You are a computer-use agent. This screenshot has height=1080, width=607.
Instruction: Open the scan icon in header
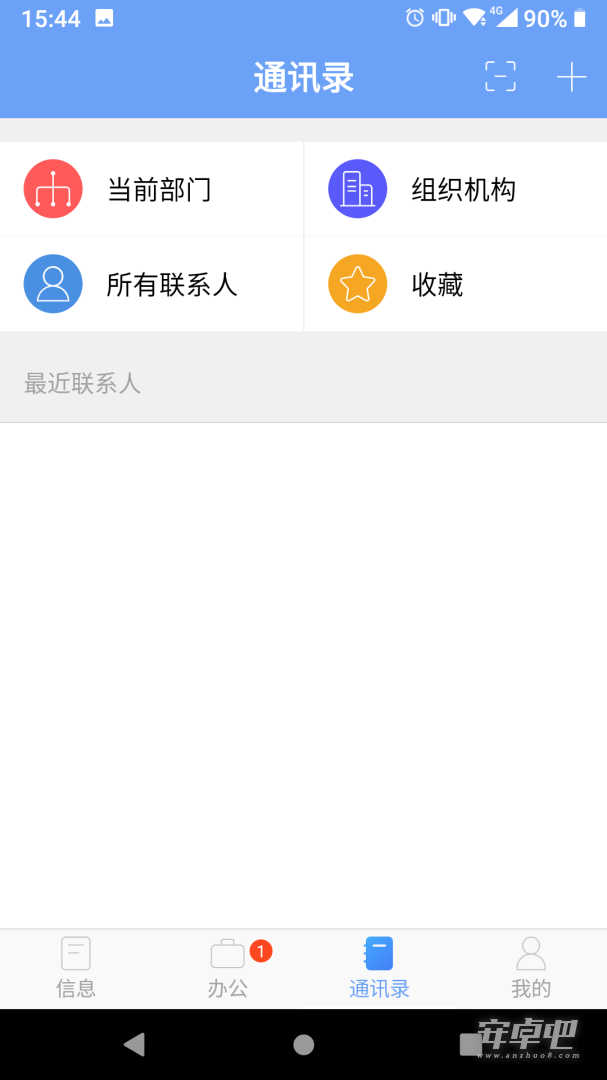tap(500, 76)
